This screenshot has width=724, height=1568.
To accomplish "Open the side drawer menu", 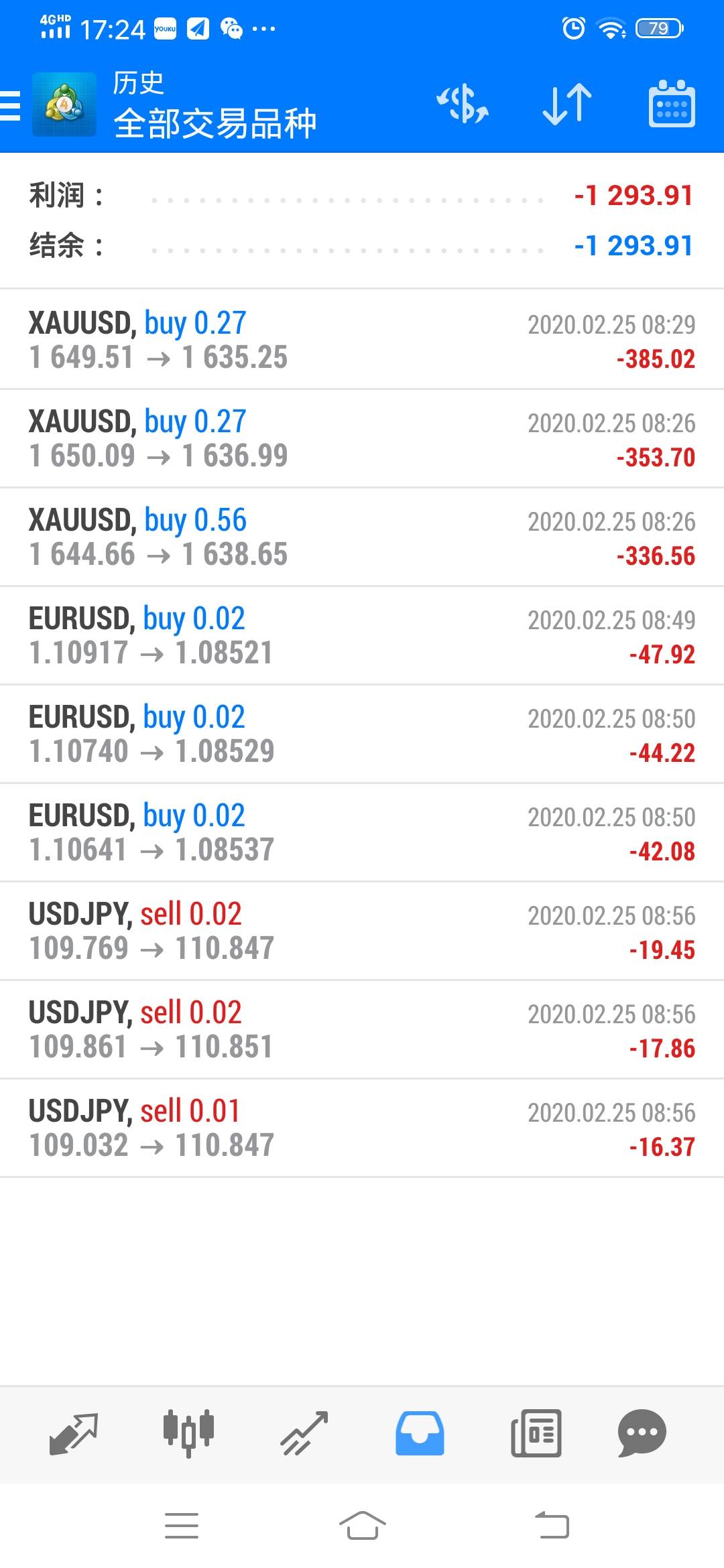I will pos(11,105).
